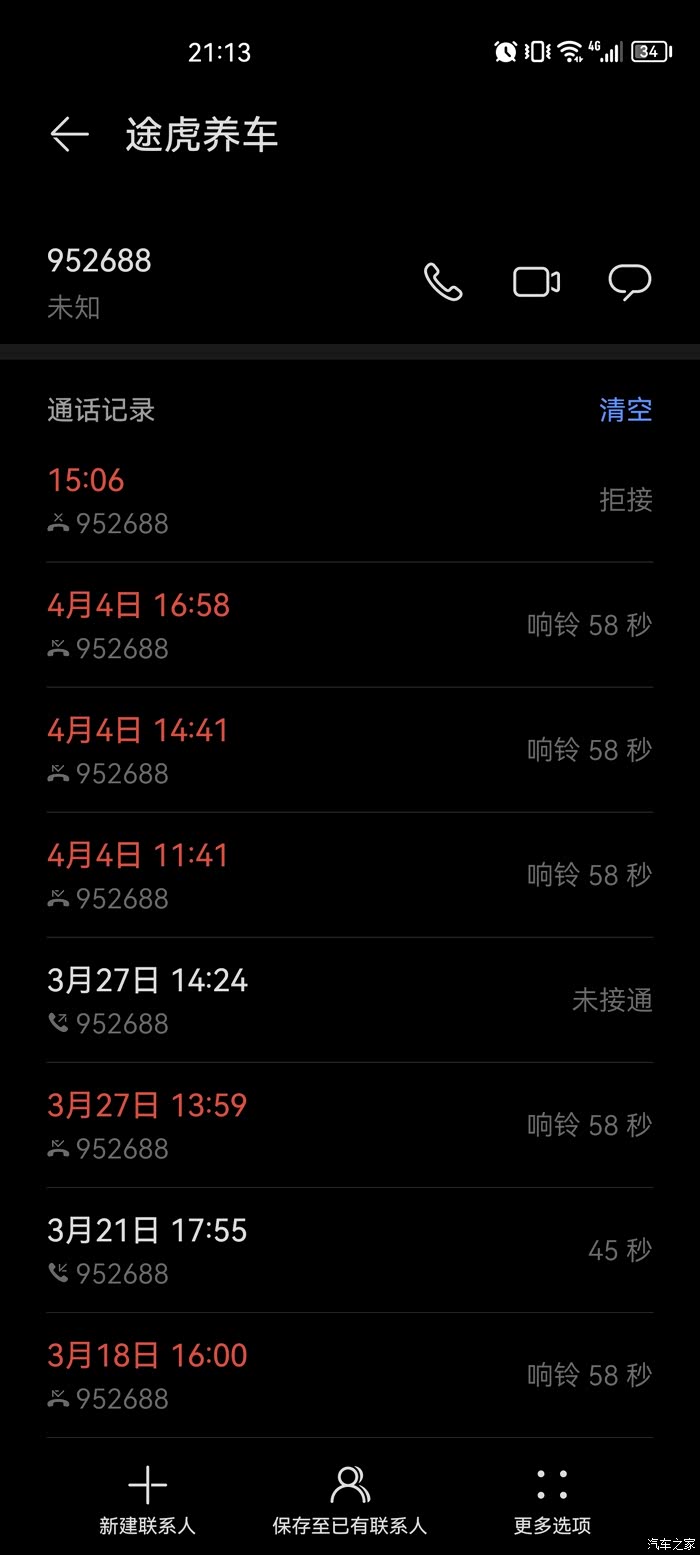
Task: Select the 3月18日 16:00 call record
Action: tap(349, 1375)
